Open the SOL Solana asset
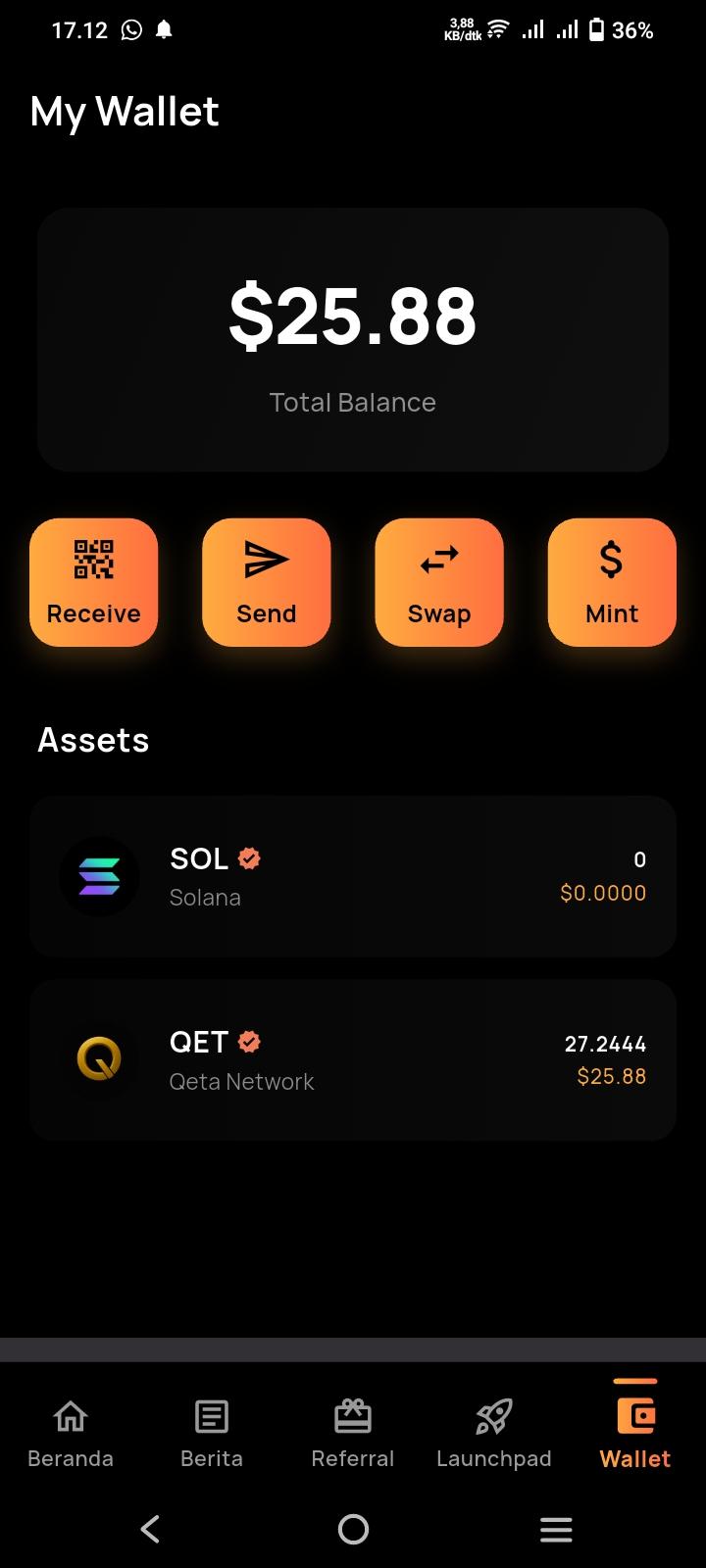 353,876
